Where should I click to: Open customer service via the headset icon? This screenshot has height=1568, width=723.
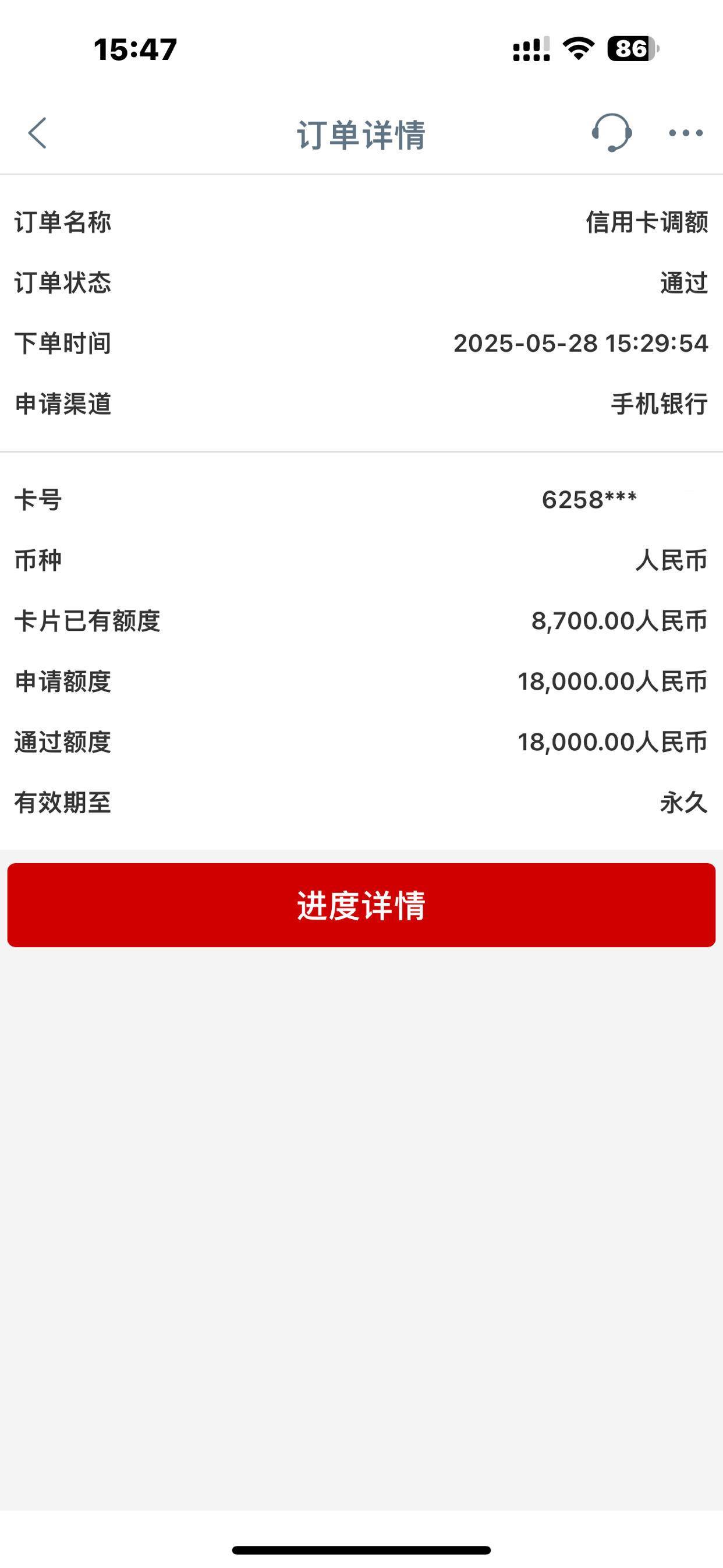(611, 133)
